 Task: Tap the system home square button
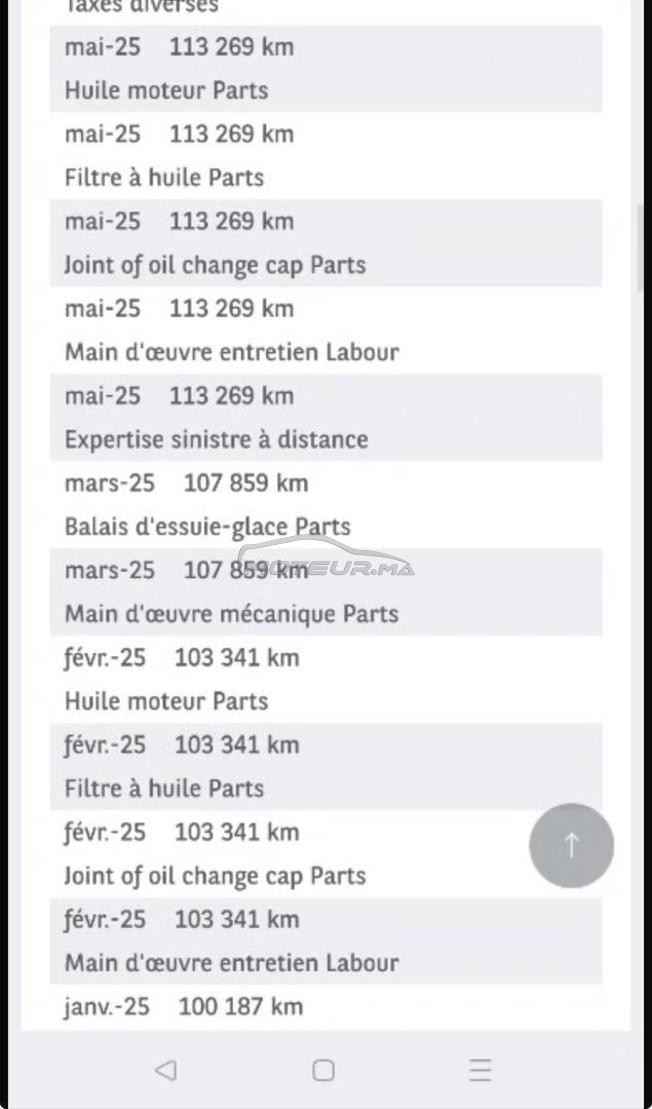coord(323,1070)
